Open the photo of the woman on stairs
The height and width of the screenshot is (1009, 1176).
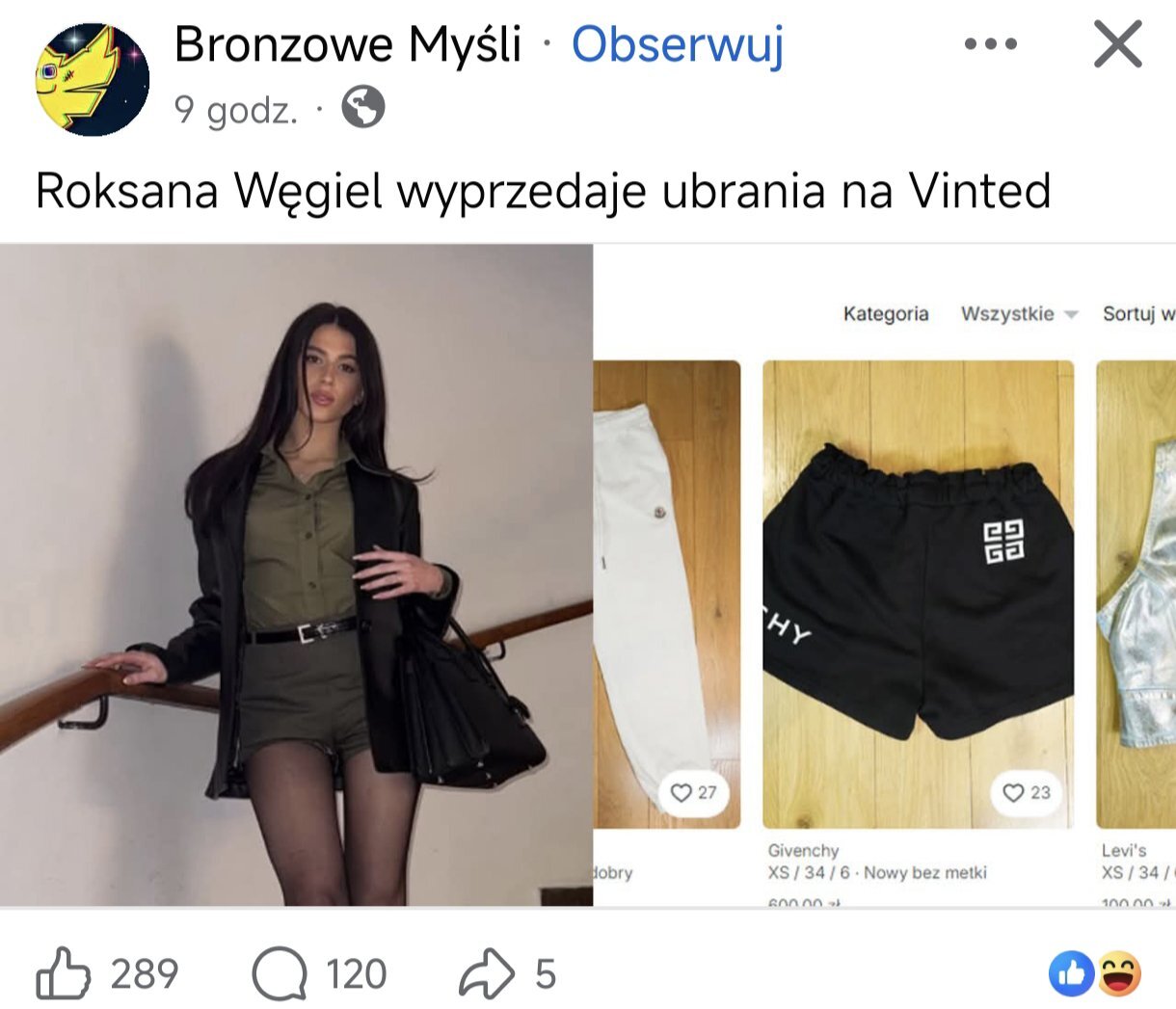tap(295, 574)
